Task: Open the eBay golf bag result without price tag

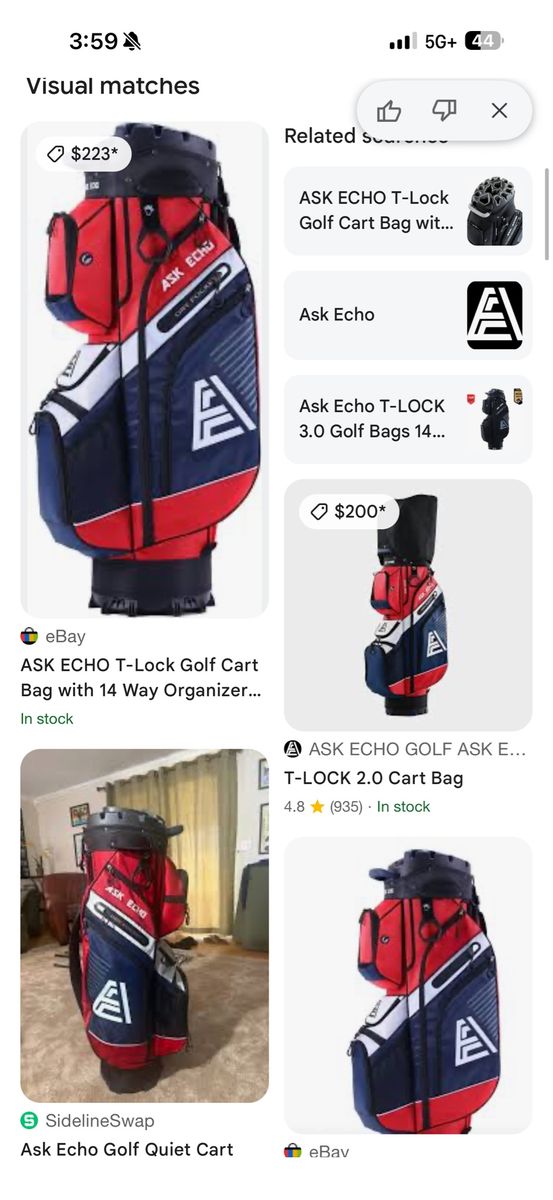Action: point(408,985)
